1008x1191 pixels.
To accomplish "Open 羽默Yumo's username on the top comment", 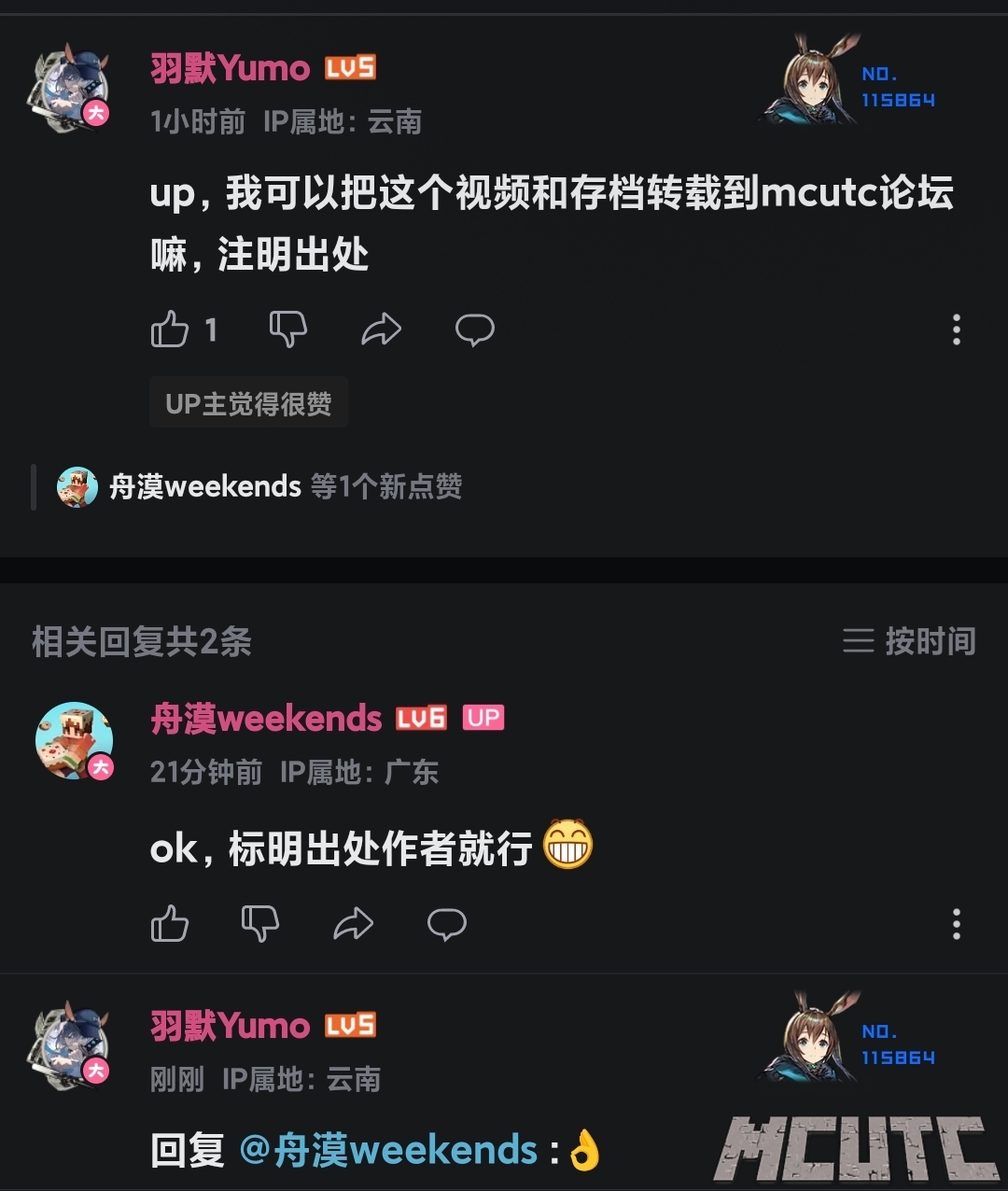I will [230, 68].
